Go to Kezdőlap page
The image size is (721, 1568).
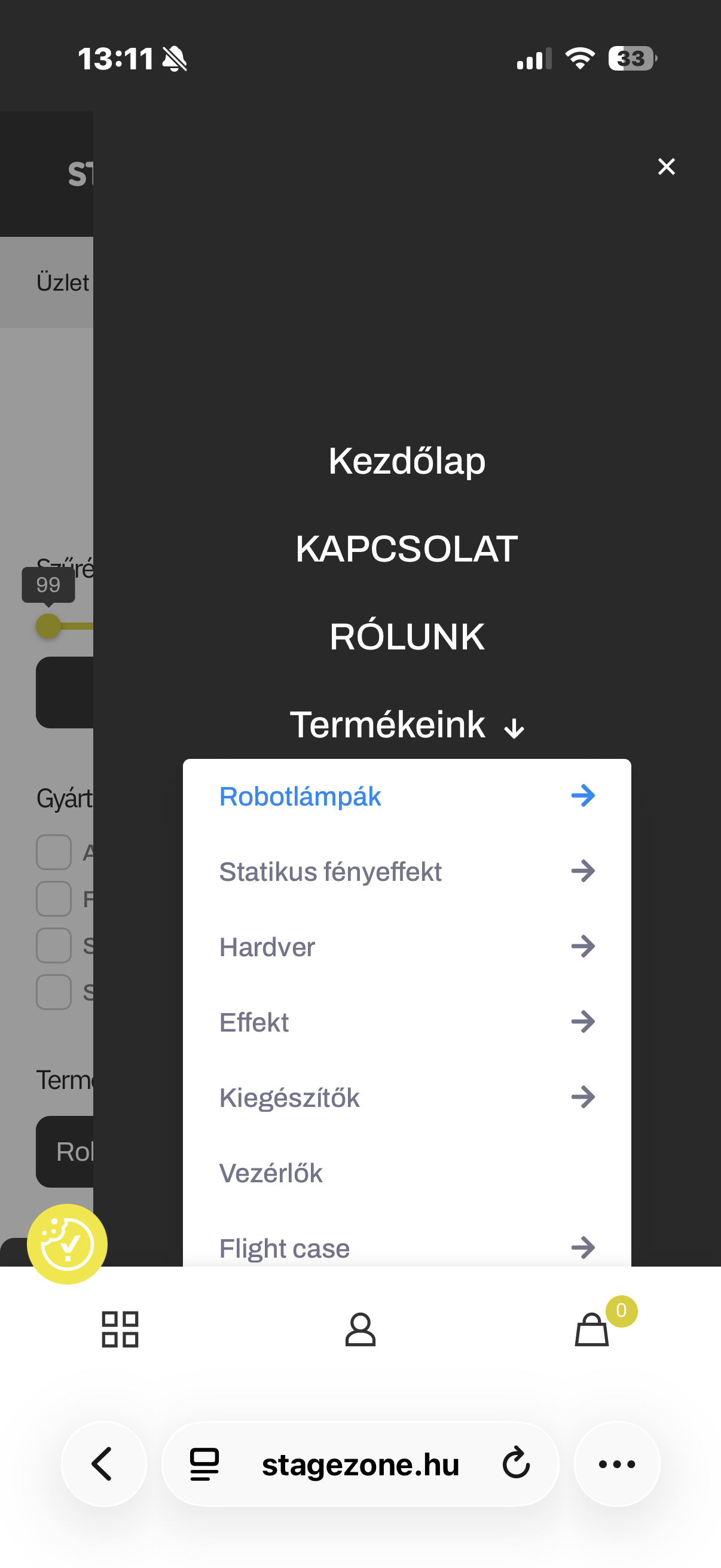click(407, 461)
